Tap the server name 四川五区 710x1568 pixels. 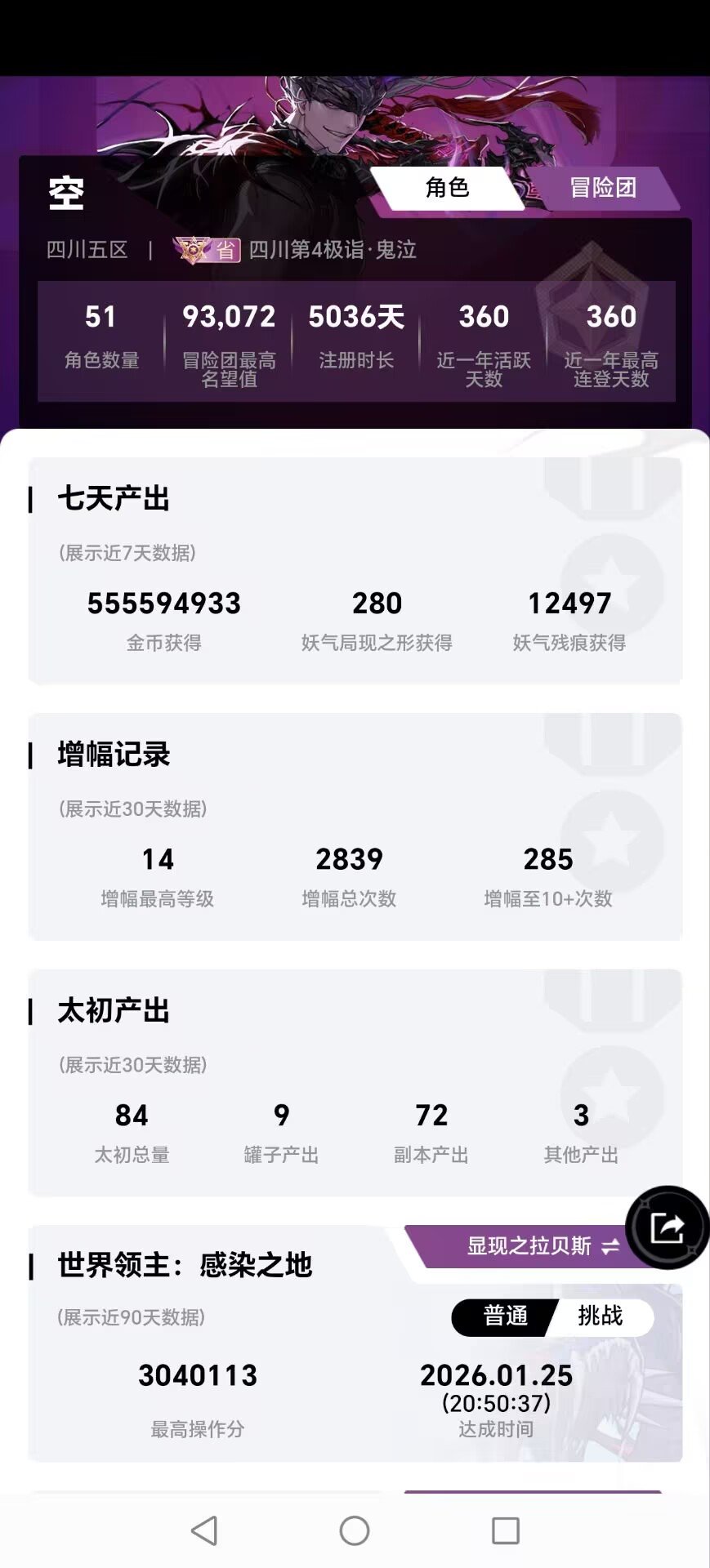click(87, 250)
